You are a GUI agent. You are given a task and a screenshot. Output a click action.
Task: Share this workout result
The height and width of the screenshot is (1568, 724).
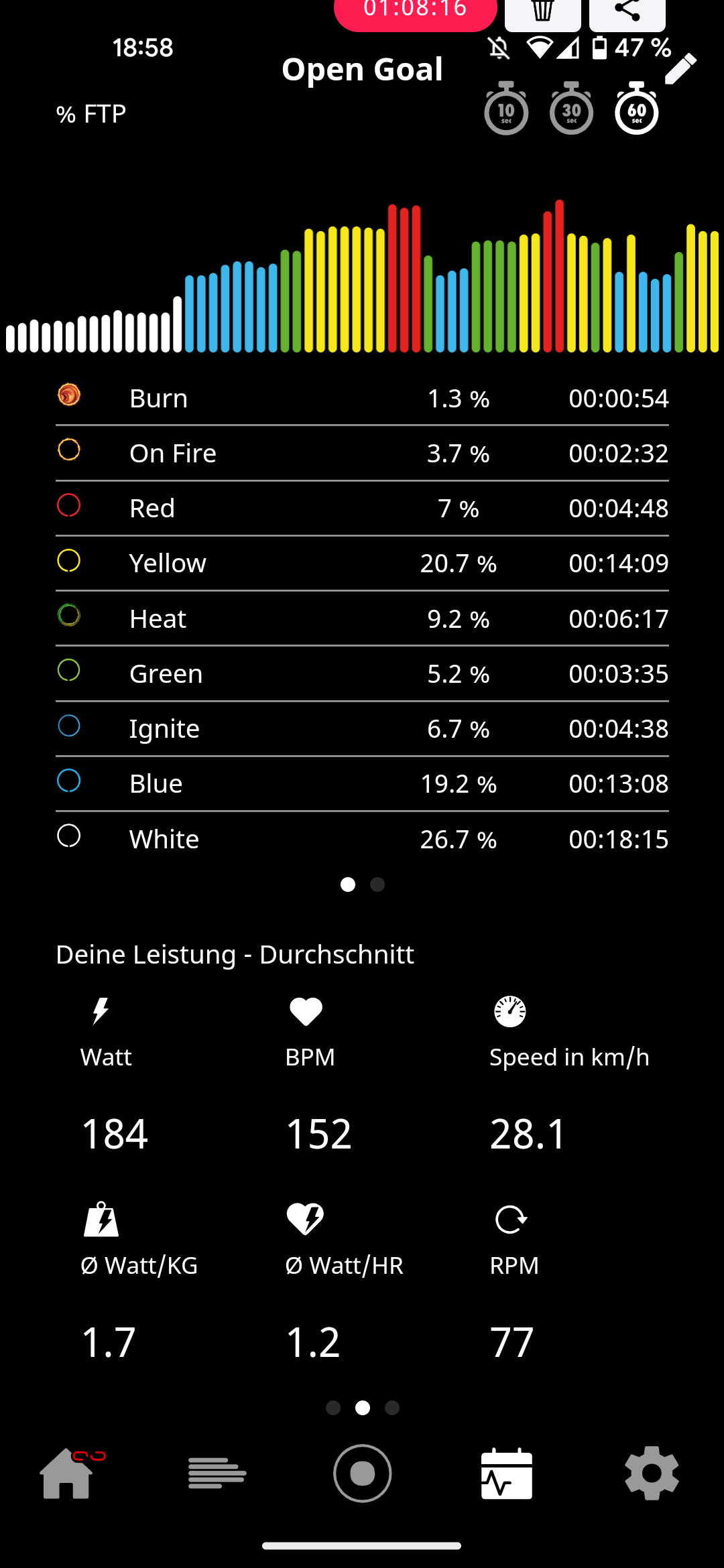coord(627,13)
